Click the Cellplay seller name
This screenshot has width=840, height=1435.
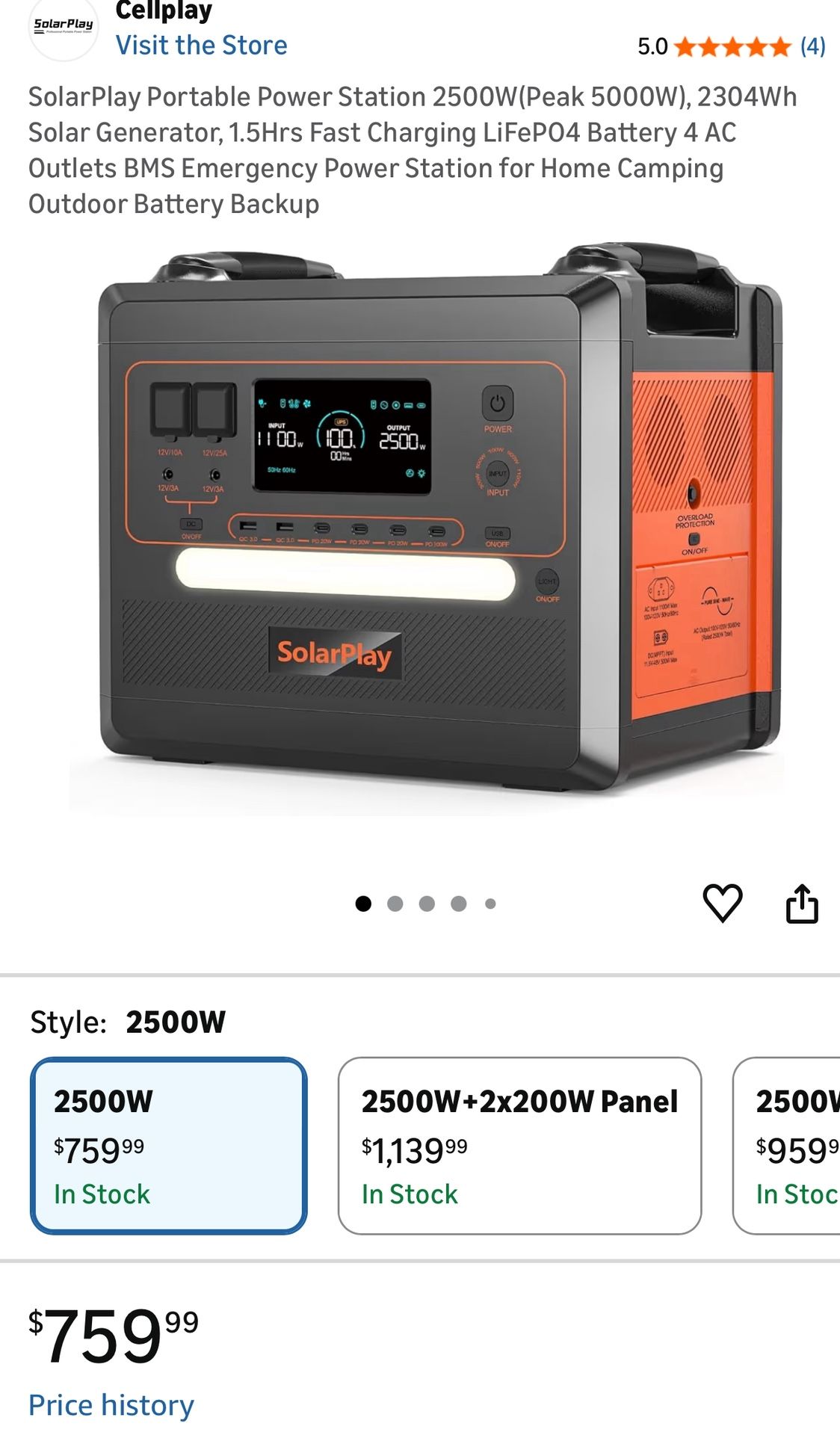click(x=163, y=10)
